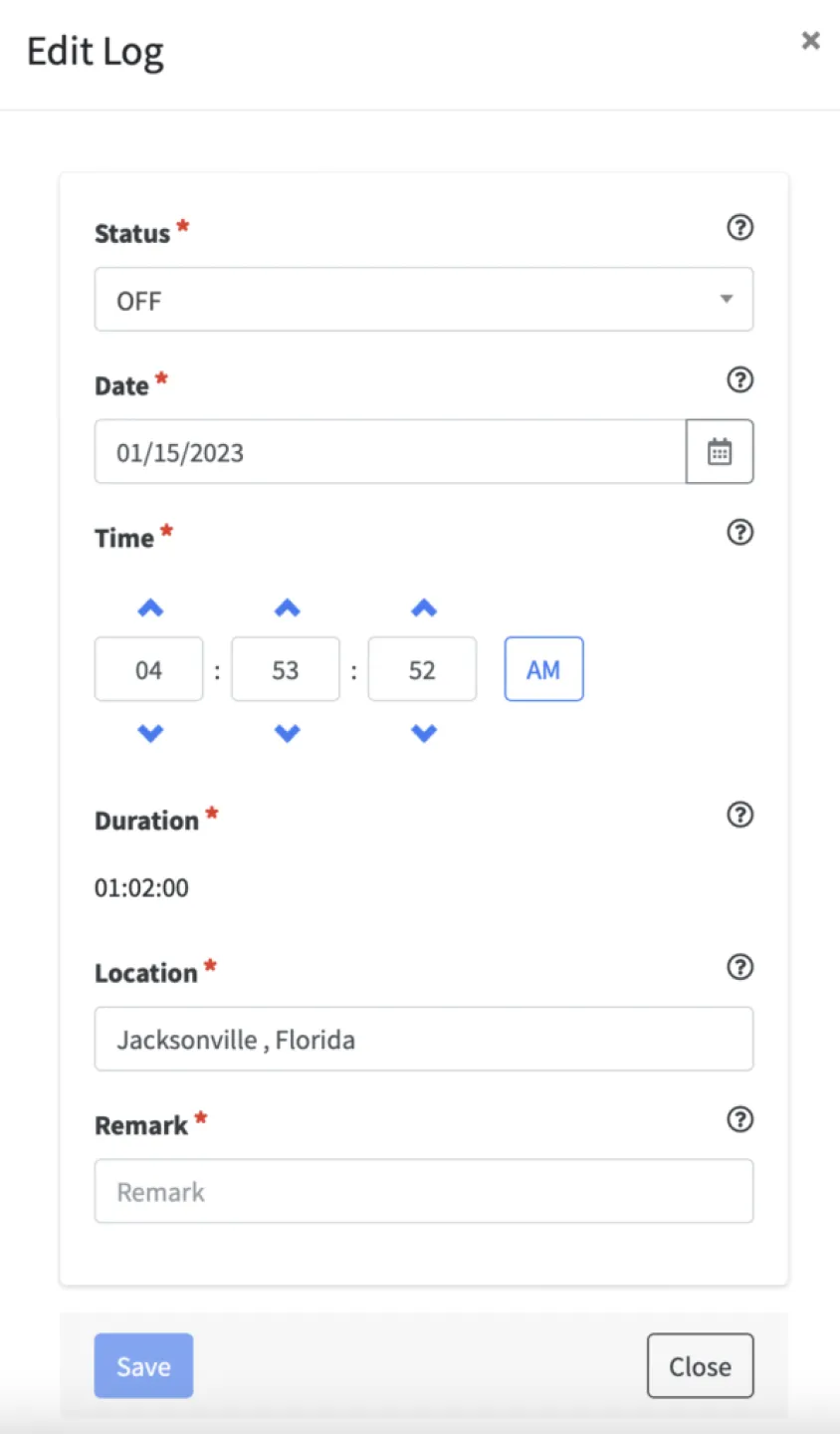Close the Edit Log dialog with X
This screenshot has width=840, height=1434.
[810, 40]
